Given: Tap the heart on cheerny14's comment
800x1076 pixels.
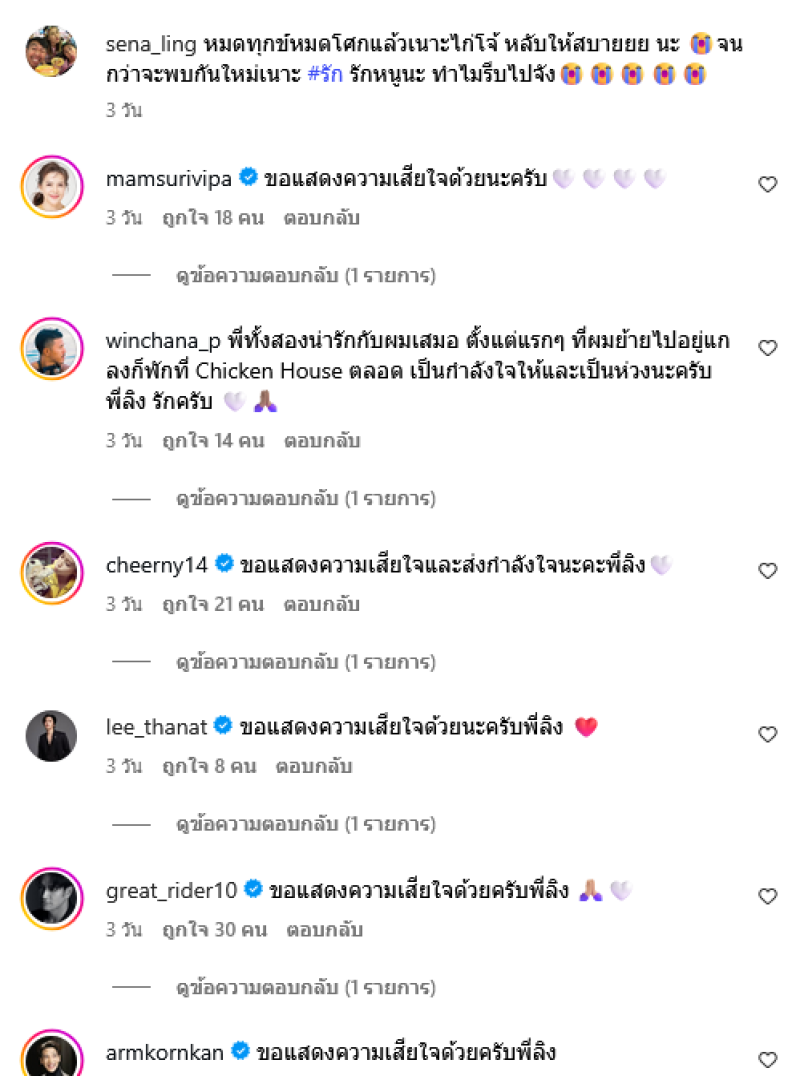Looking at the screenshot, I should click(x=767, y=571).
